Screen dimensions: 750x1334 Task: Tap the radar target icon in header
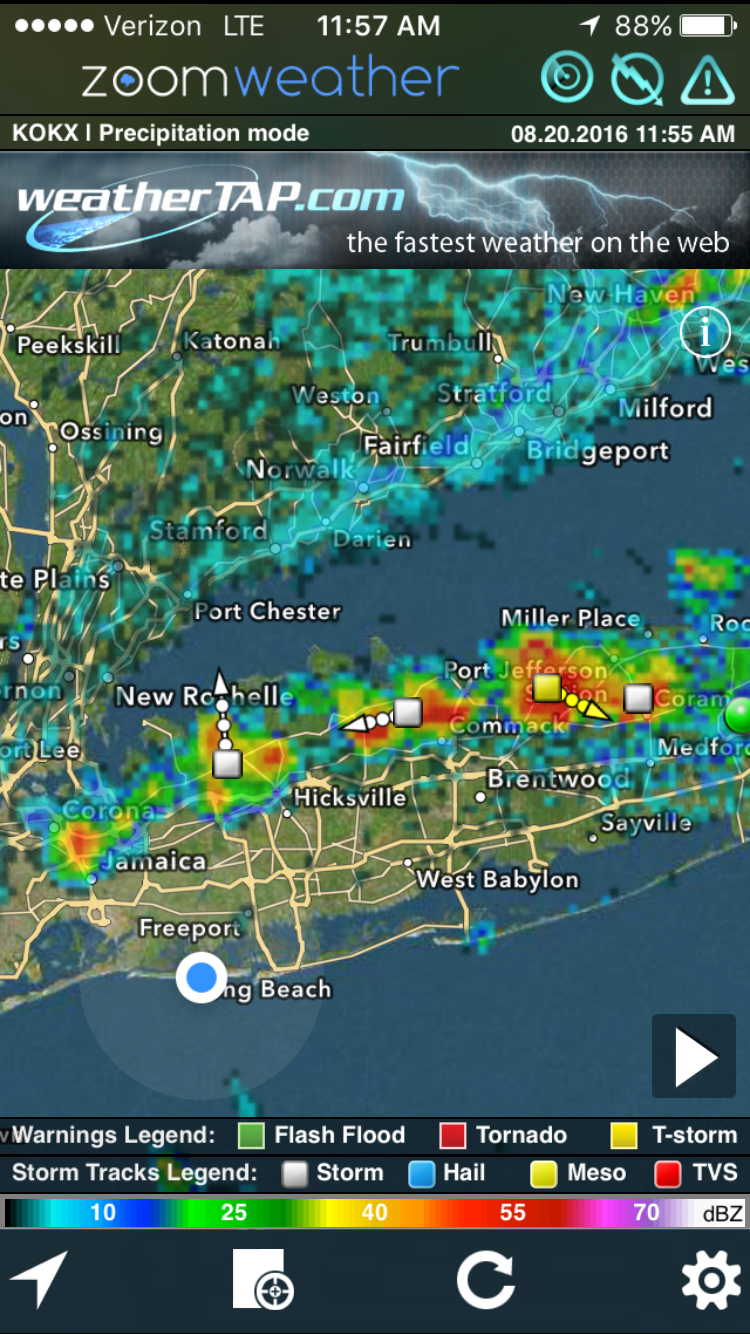pyautogui.click(x=567, y=78)
